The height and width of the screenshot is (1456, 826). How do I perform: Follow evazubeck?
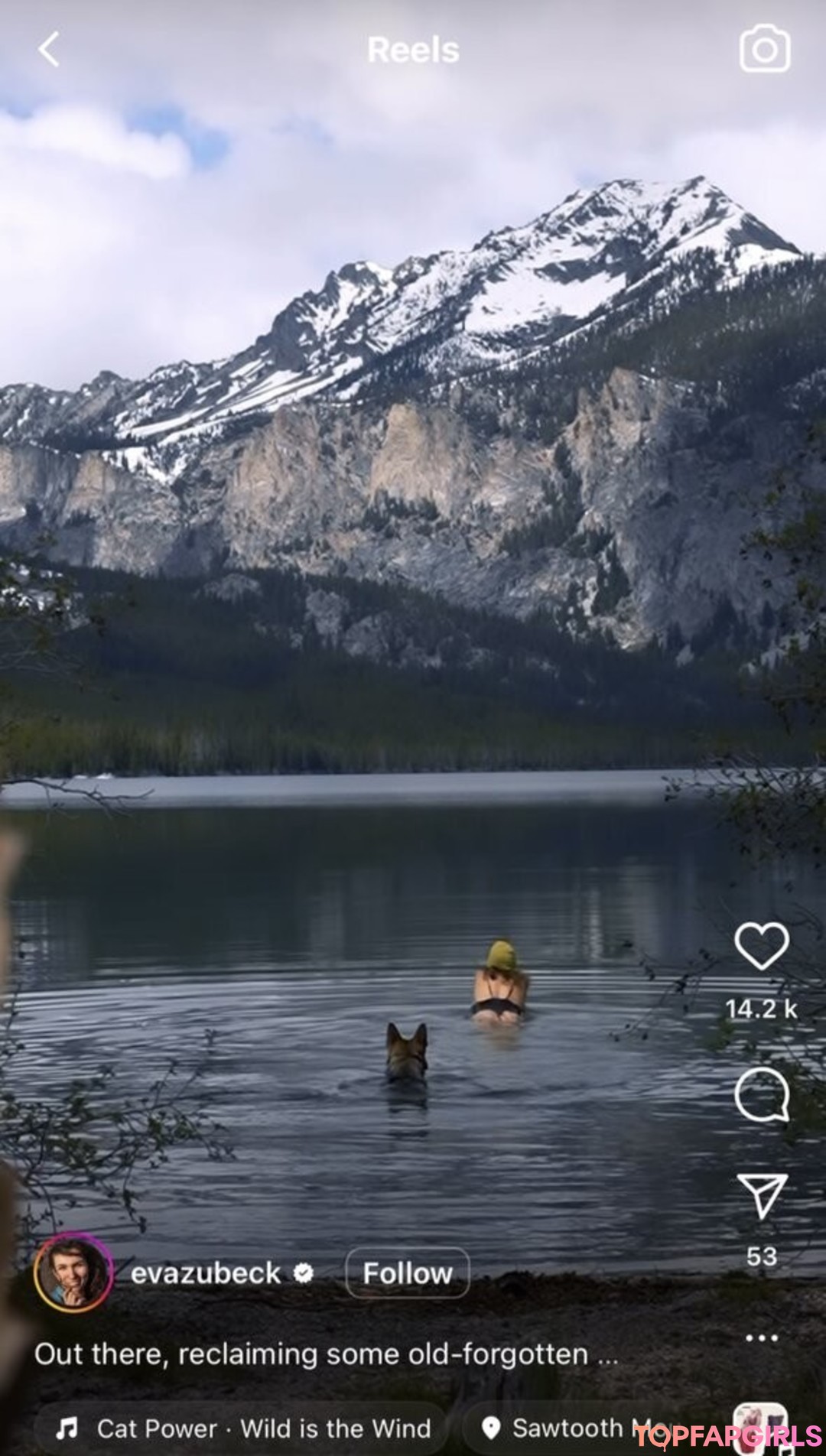[x=407, y=1273]
